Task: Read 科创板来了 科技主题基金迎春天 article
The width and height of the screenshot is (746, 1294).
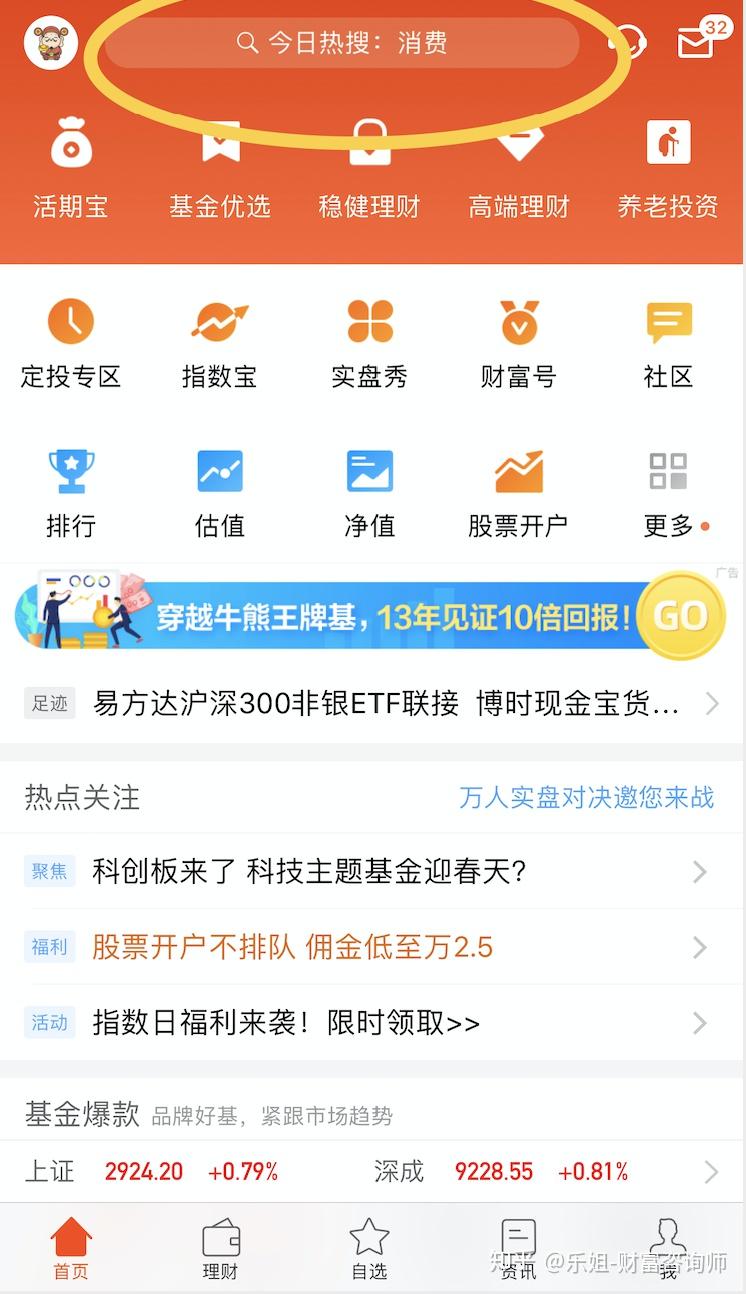Action: pyautogui.click(x=309, y=872)
